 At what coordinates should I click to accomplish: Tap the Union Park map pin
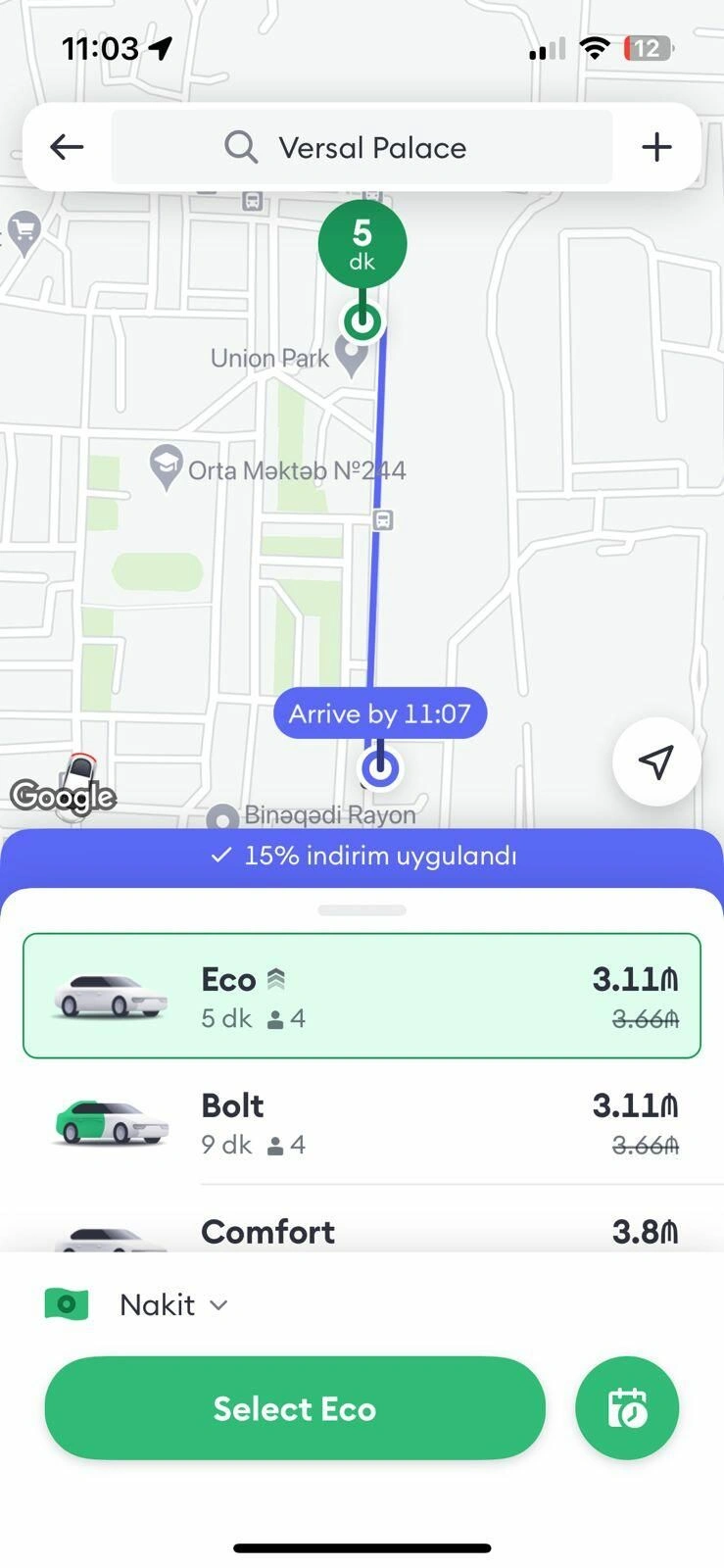point(351,355)
